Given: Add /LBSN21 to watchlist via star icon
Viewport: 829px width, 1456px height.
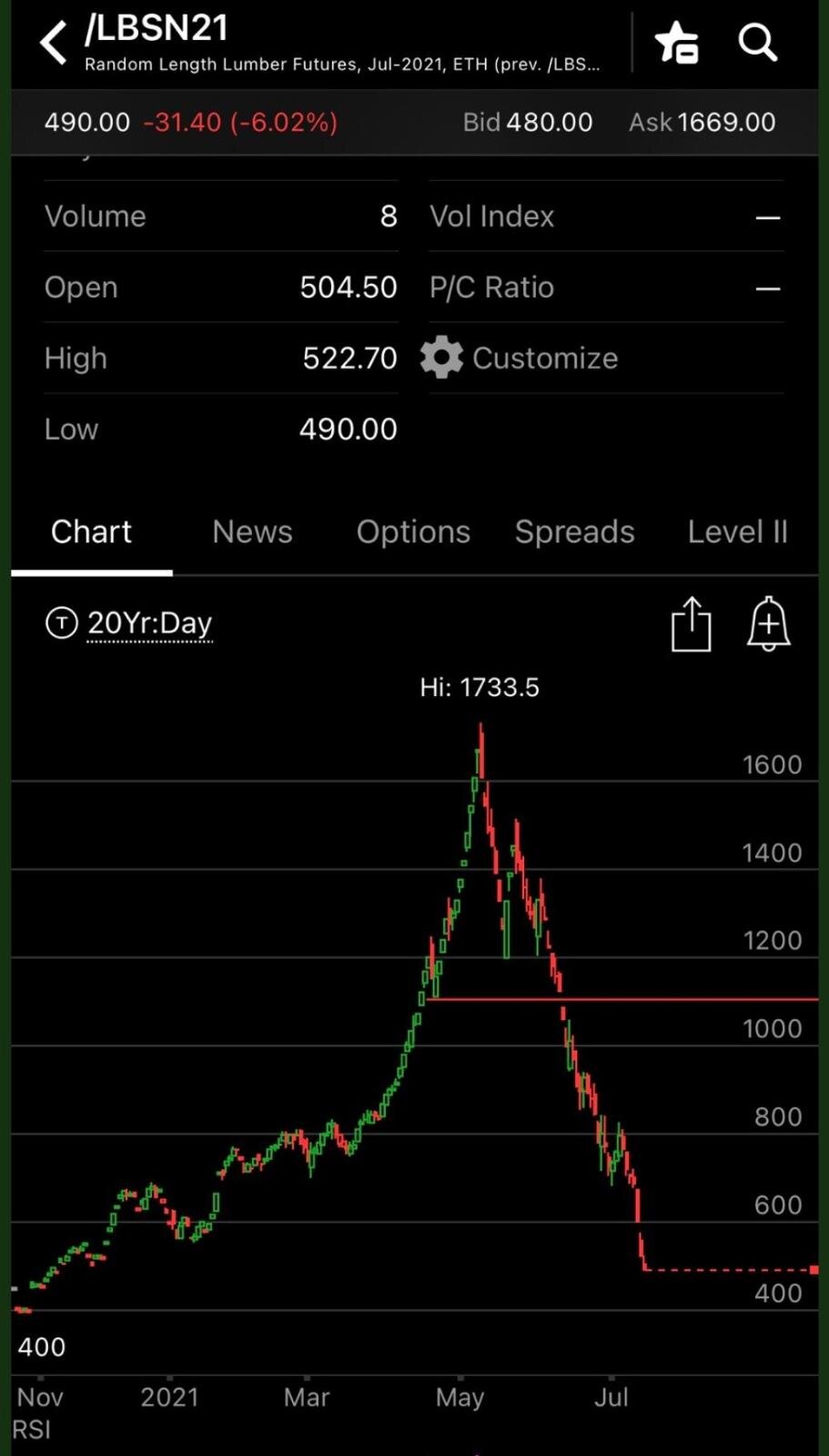Looking at the screenshot, I should (x=676, y=42).
